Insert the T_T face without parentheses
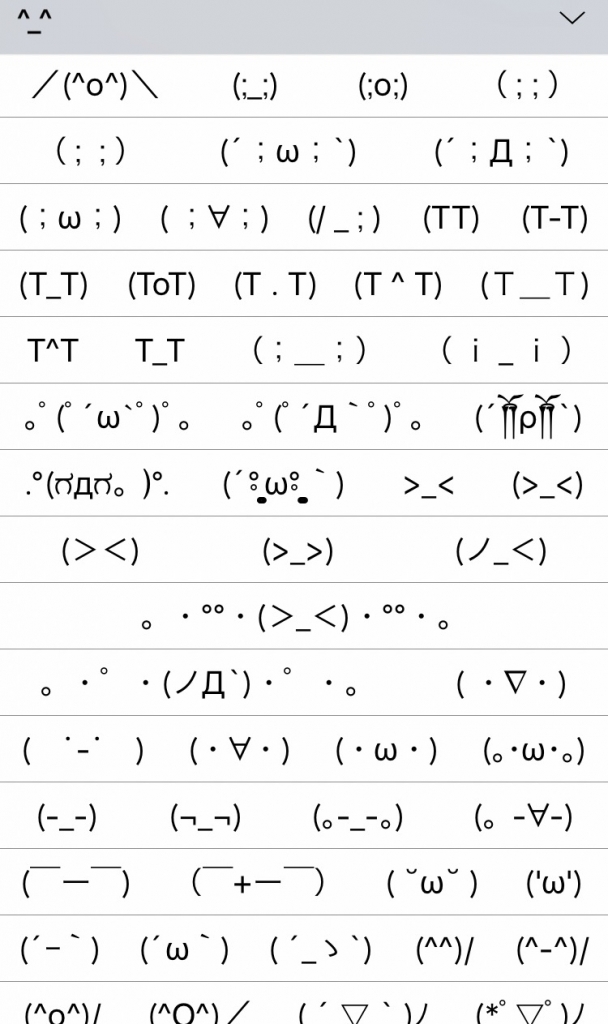 tap(160, 351)
